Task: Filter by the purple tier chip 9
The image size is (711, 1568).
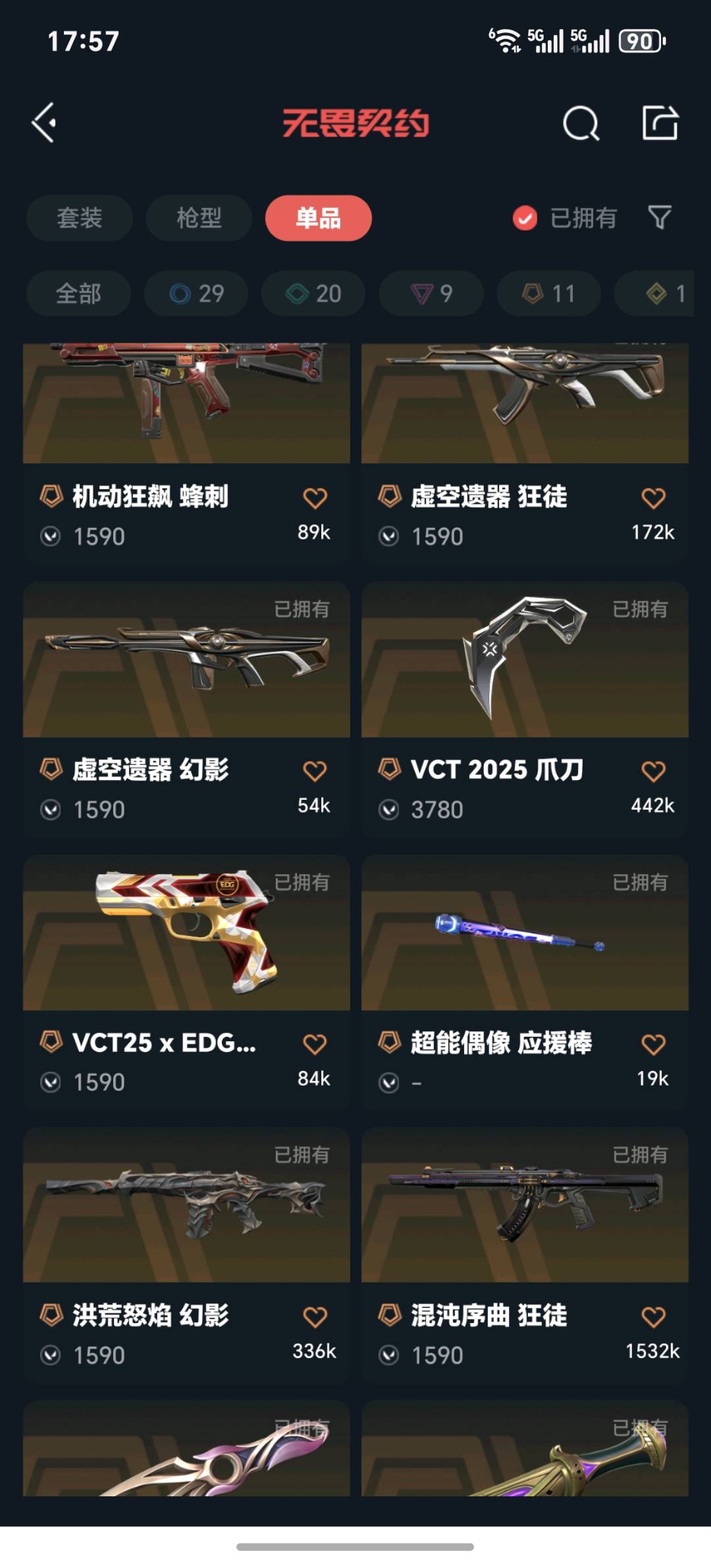Action: (x=431, y=294)
